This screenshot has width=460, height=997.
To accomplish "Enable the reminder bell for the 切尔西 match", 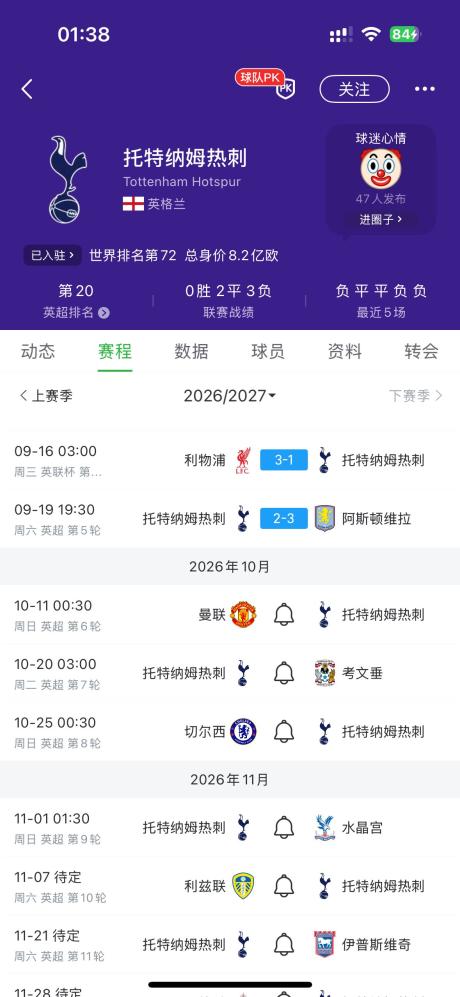I will pos(284,732).
